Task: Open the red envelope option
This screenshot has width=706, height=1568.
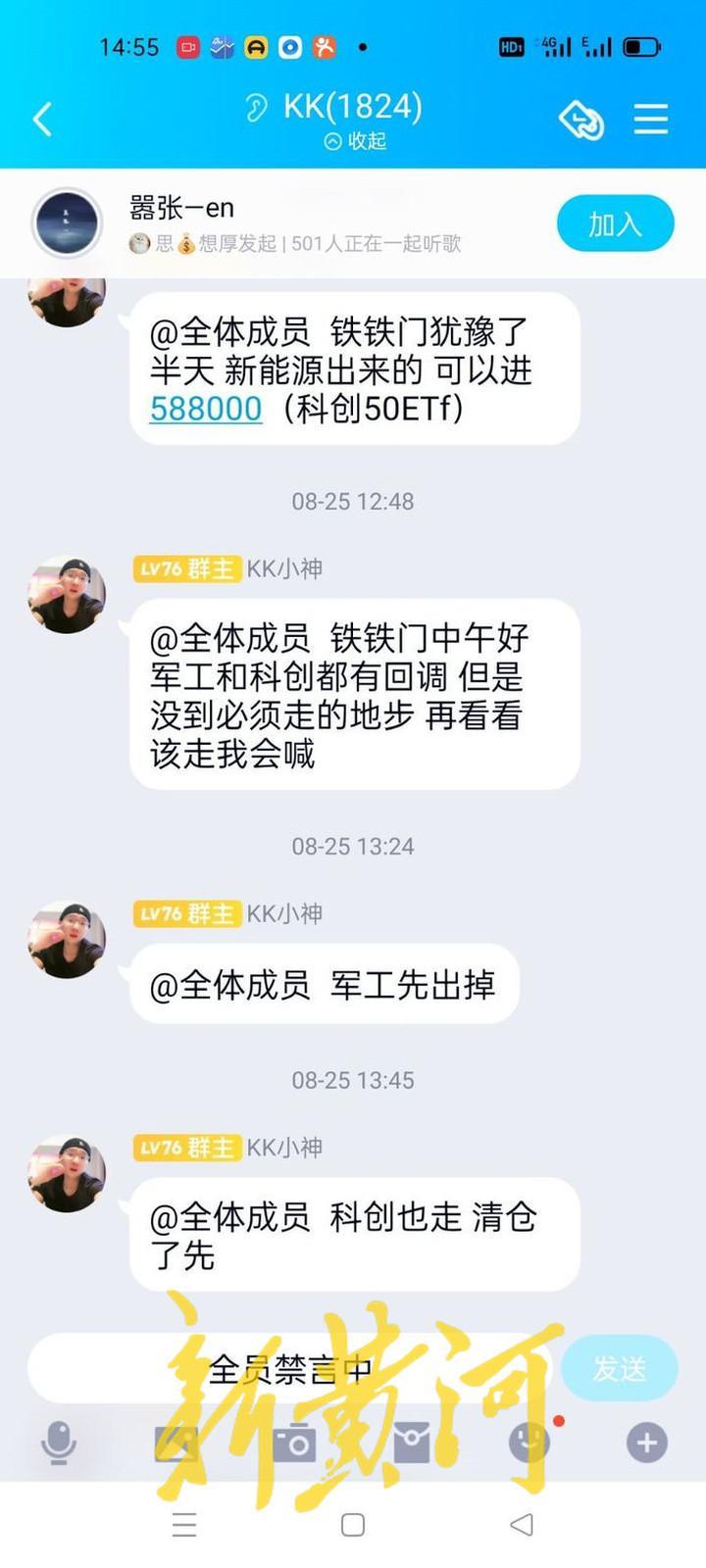Action: coord(412,1443)
